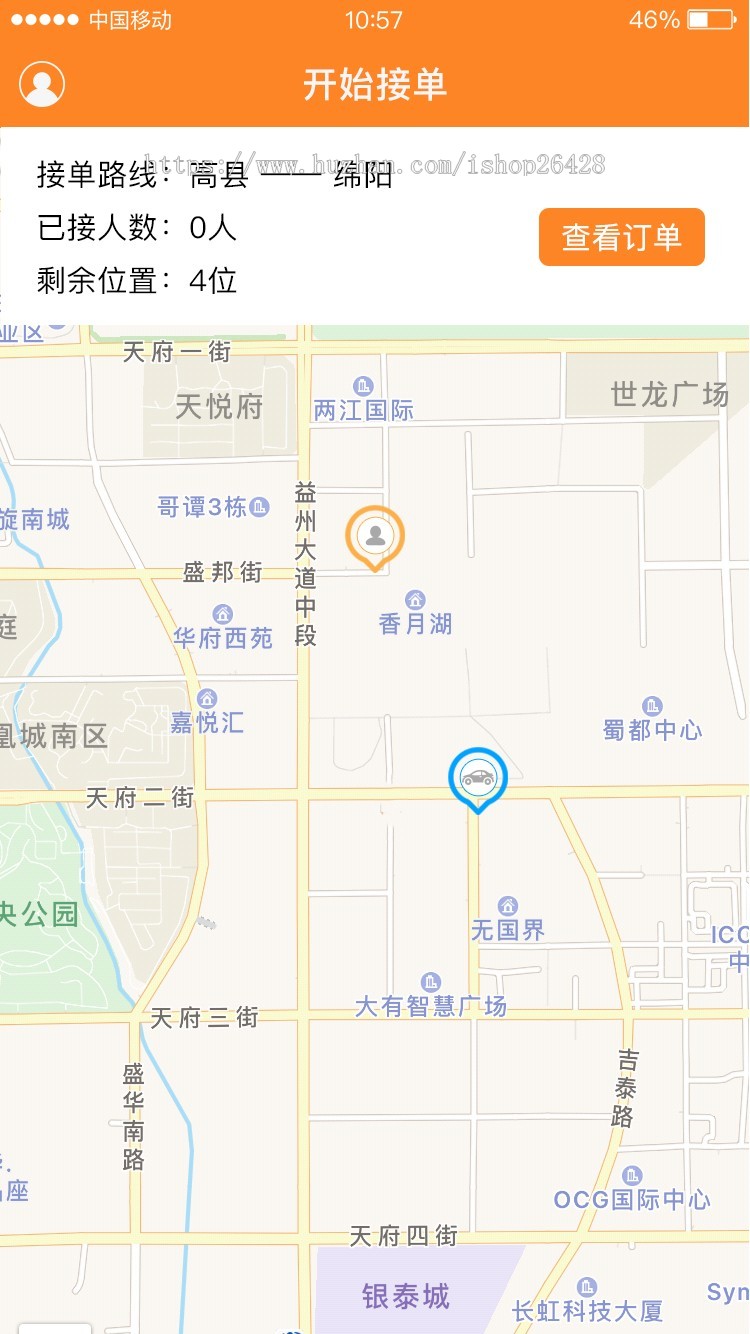
Task: Open the profile avatar icon
Action: (42, 84)
